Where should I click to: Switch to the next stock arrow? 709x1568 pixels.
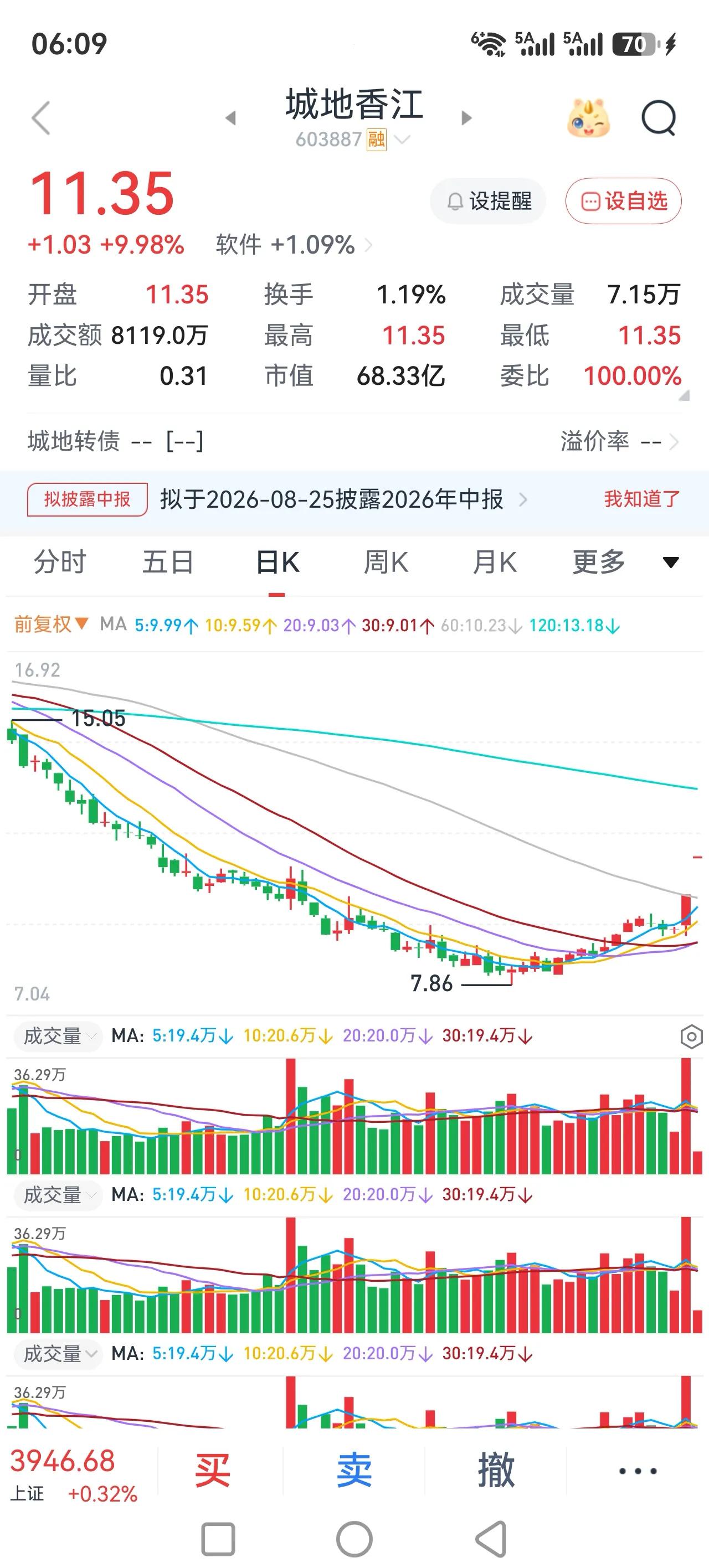pyautogui.click(x=466, y=117)
